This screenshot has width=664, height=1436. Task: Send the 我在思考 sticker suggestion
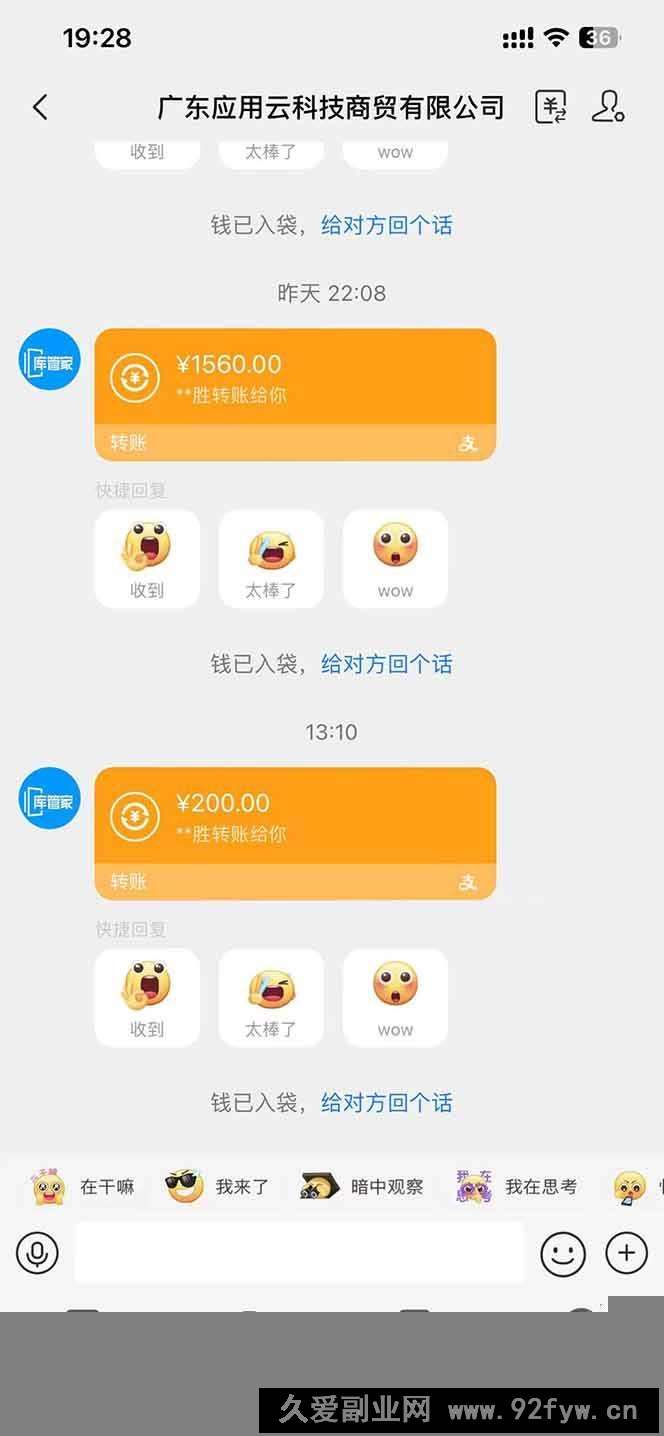pos(517,1187)
